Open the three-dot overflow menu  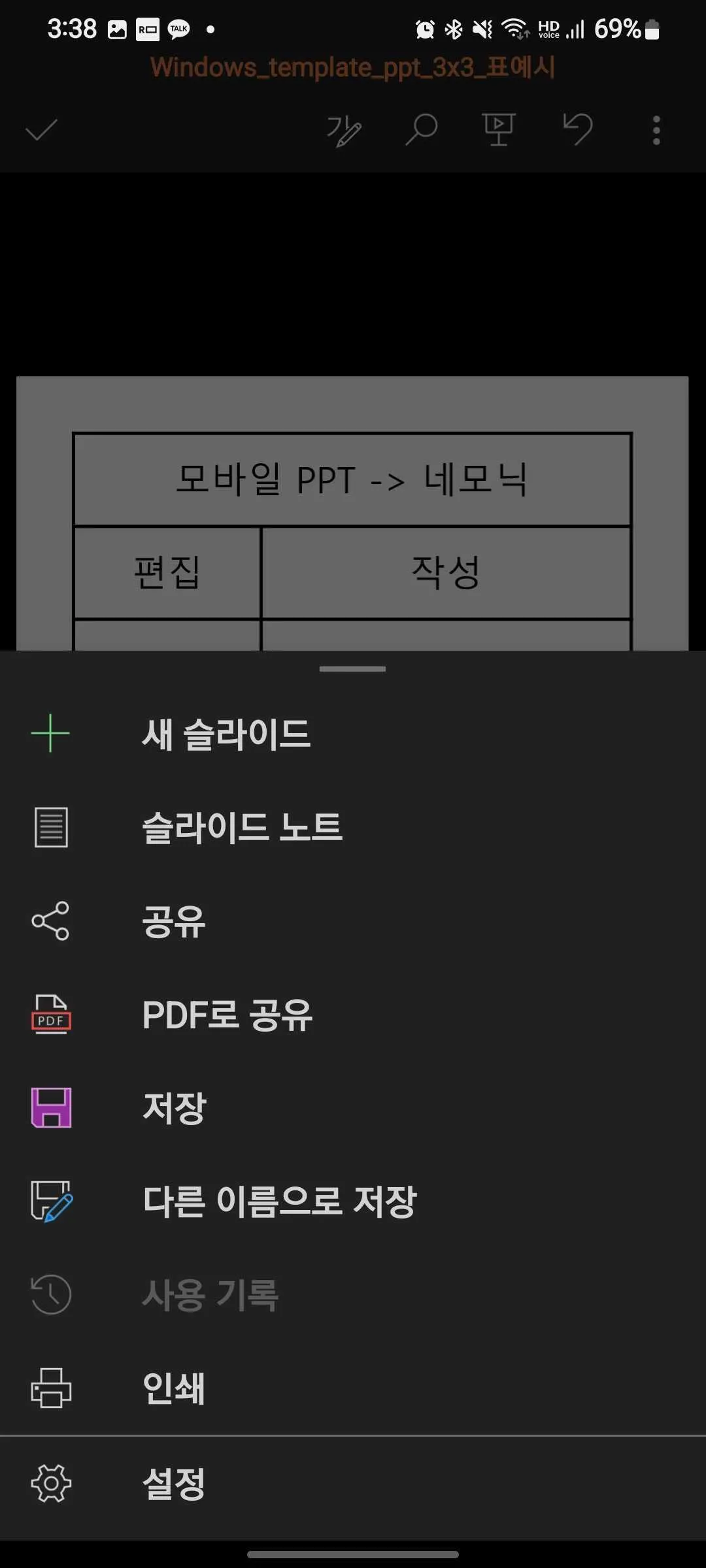click(656, 130)
